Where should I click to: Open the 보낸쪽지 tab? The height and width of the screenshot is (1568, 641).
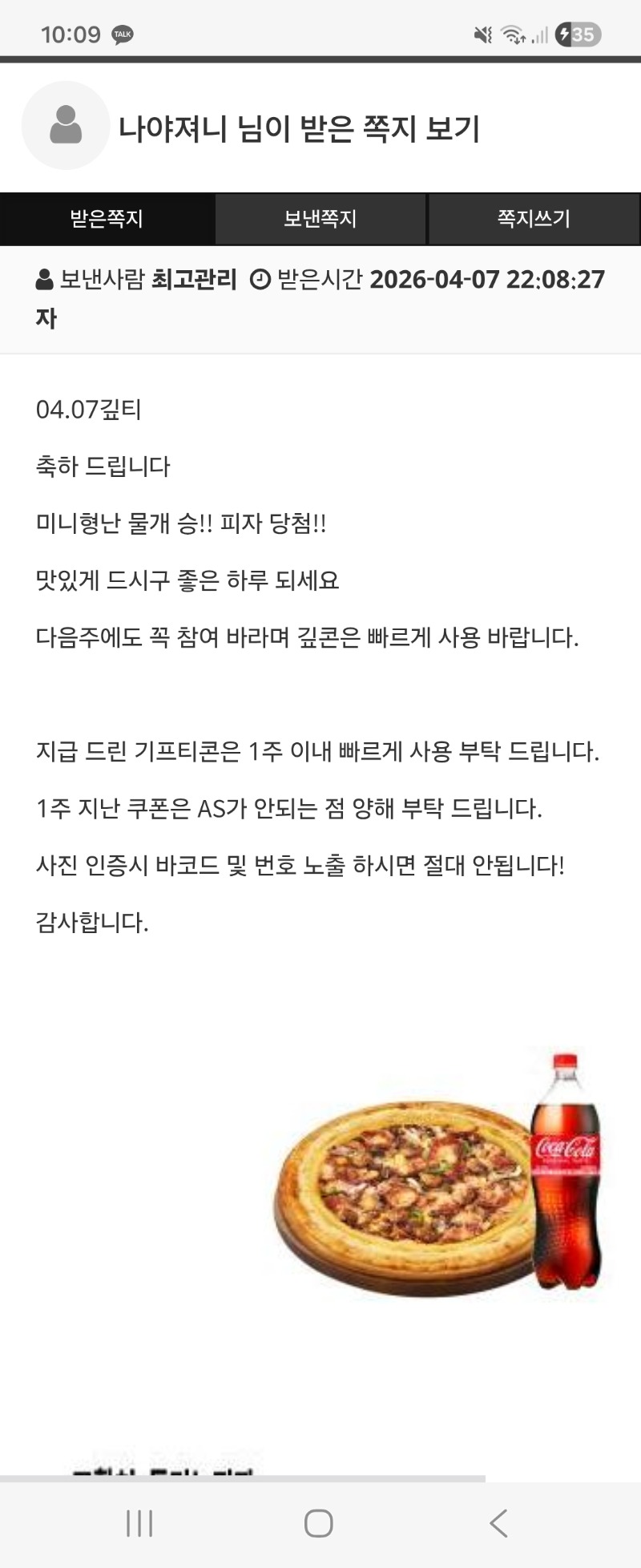[320, 219]
